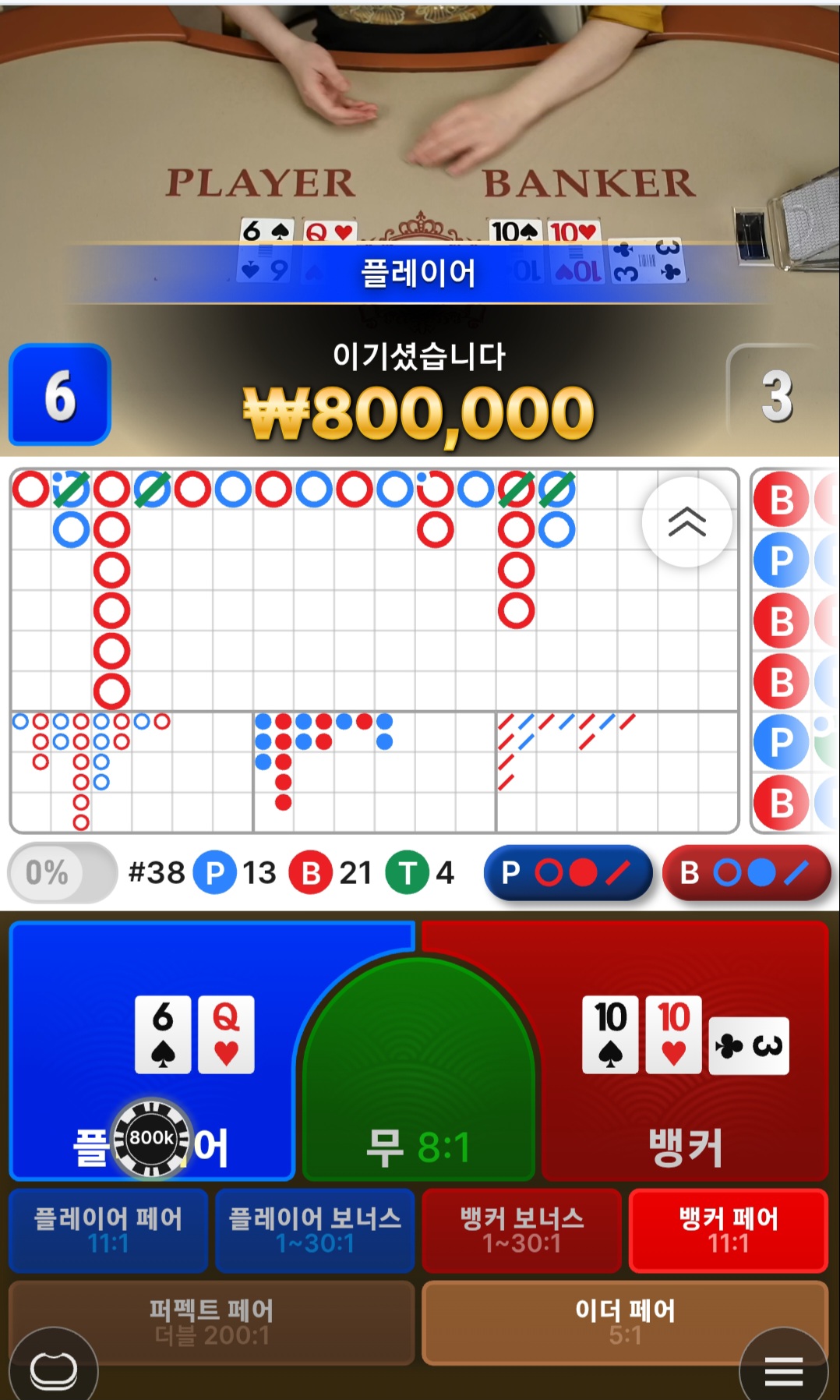Choose the 뱅커 페어 11:1 side bet
The height and width of the screenshot is (1400, 840).
(729, 1230)
